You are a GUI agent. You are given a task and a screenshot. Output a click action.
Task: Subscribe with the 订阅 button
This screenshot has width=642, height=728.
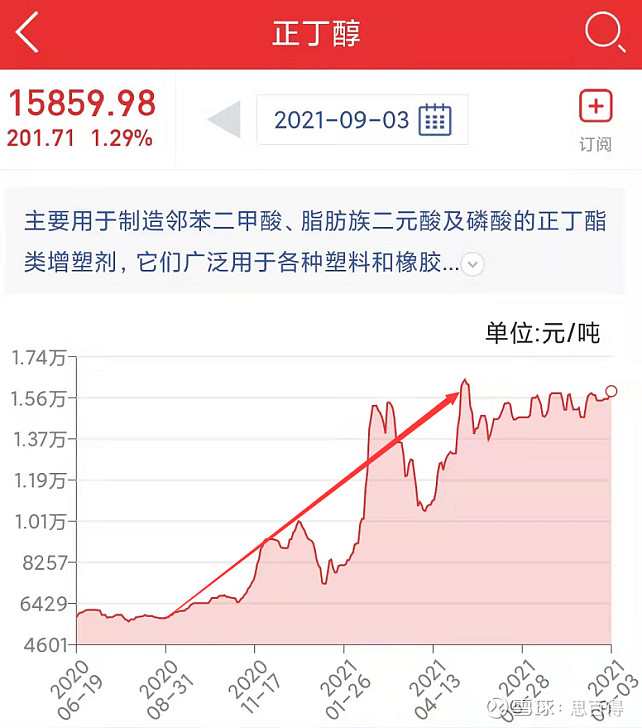click(x=595, y=120)
